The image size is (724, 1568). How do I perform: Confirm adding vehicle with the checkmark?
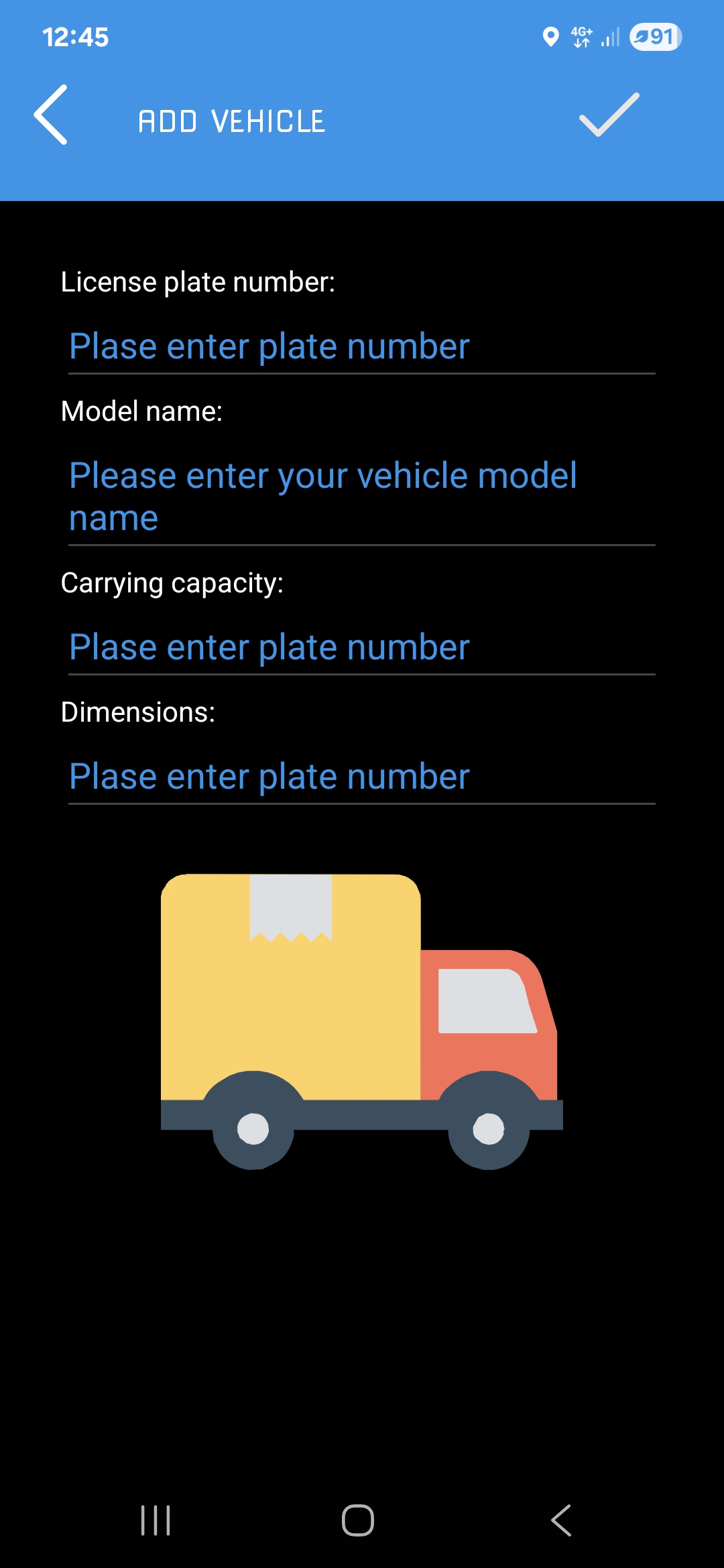609,115
